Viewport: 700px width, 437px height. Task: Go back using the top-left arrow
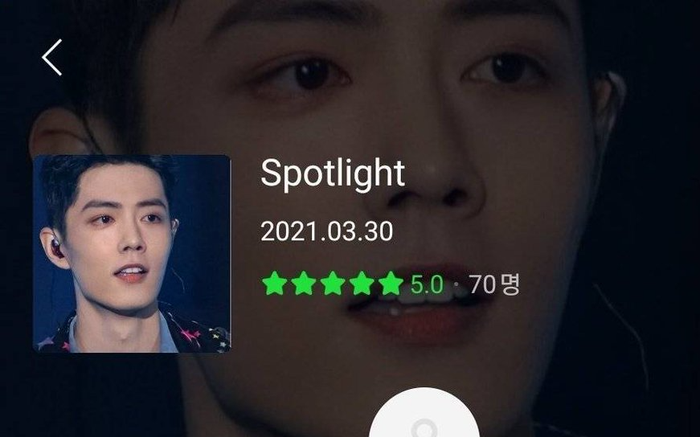click(x=52, y=58)
